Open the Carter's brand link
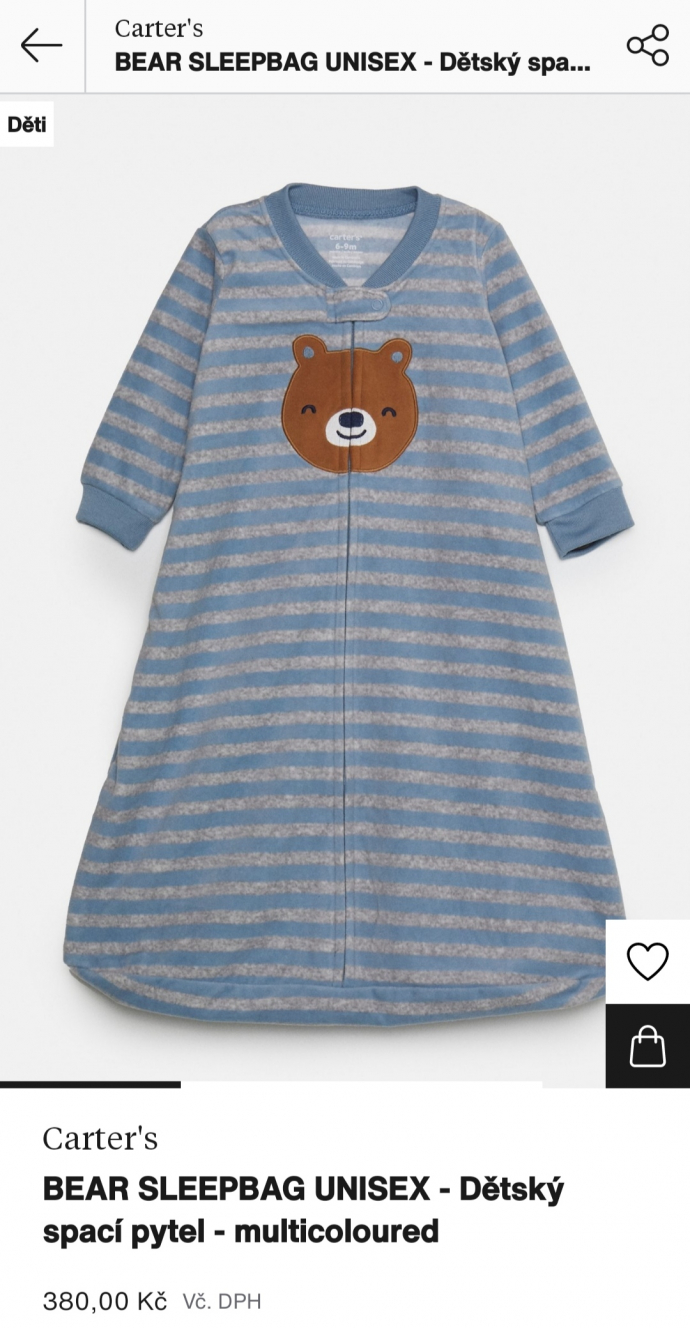The height and width of the screenshot is (1328, 690). click(x=100, y=1138)
